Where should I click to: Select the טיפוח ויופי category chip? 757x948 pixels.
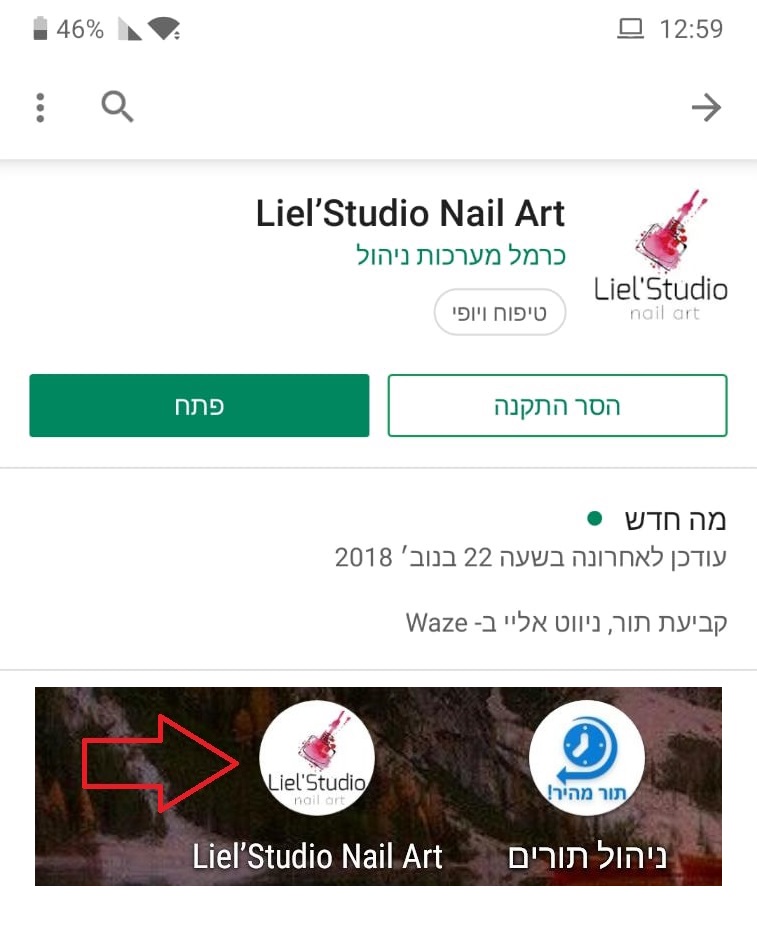click(x=500, y=313)
